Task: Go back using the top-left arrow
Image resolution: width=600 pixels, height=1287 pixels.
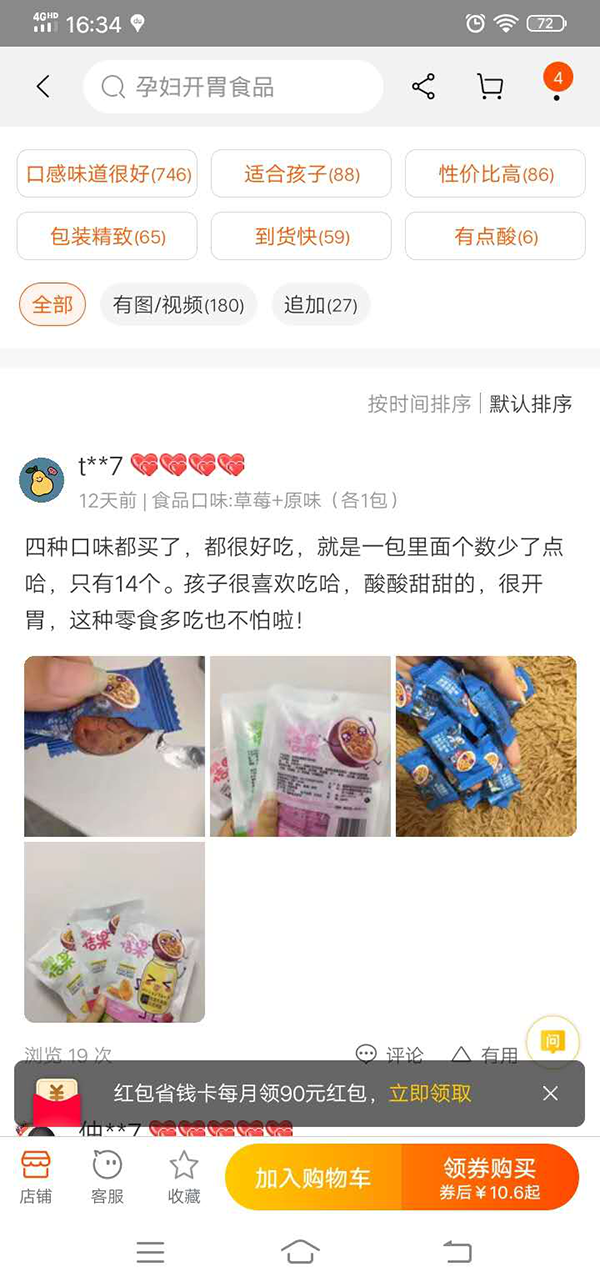Action: [x=42, y=87]
